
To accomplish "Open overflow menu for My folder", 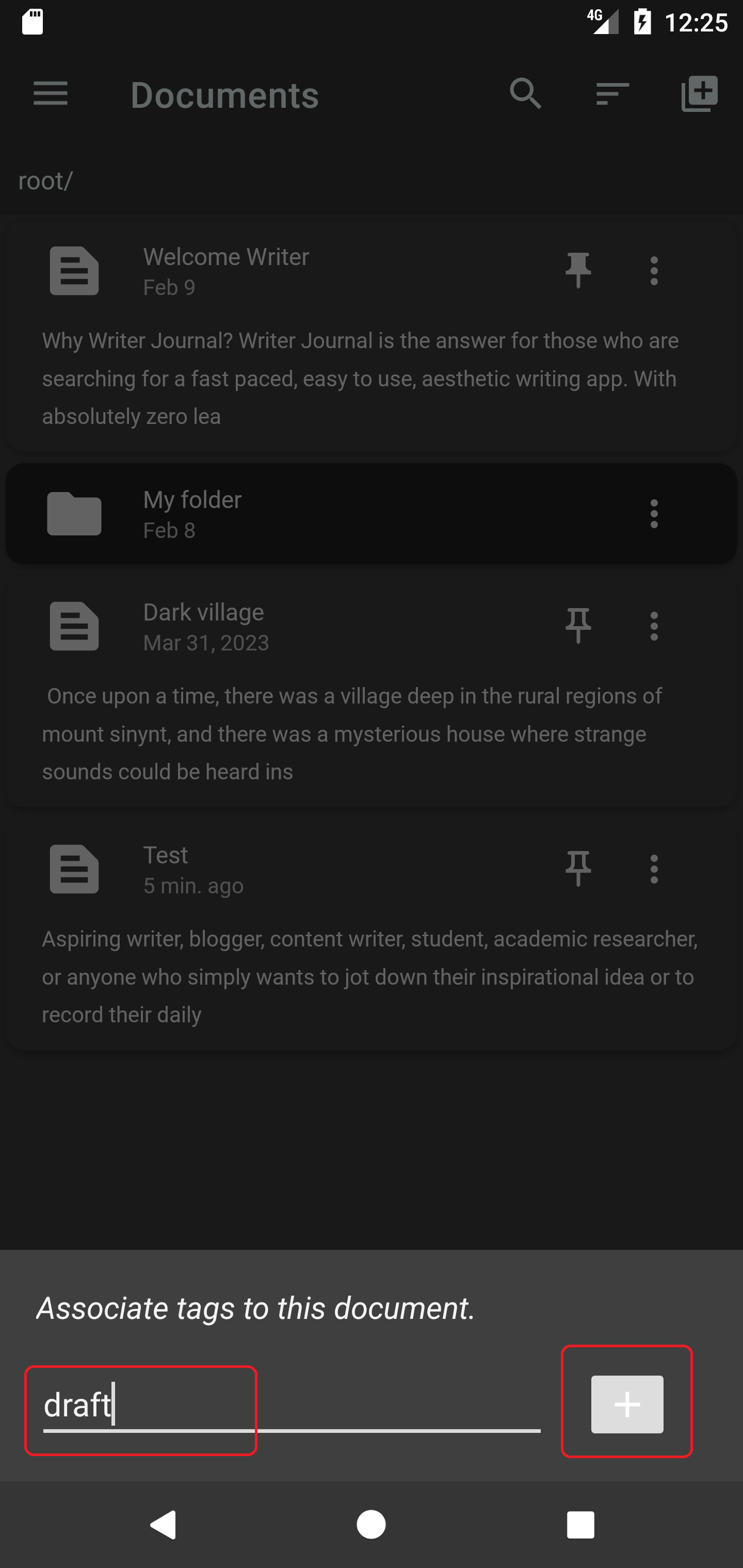I will click(x=654, y=513).
